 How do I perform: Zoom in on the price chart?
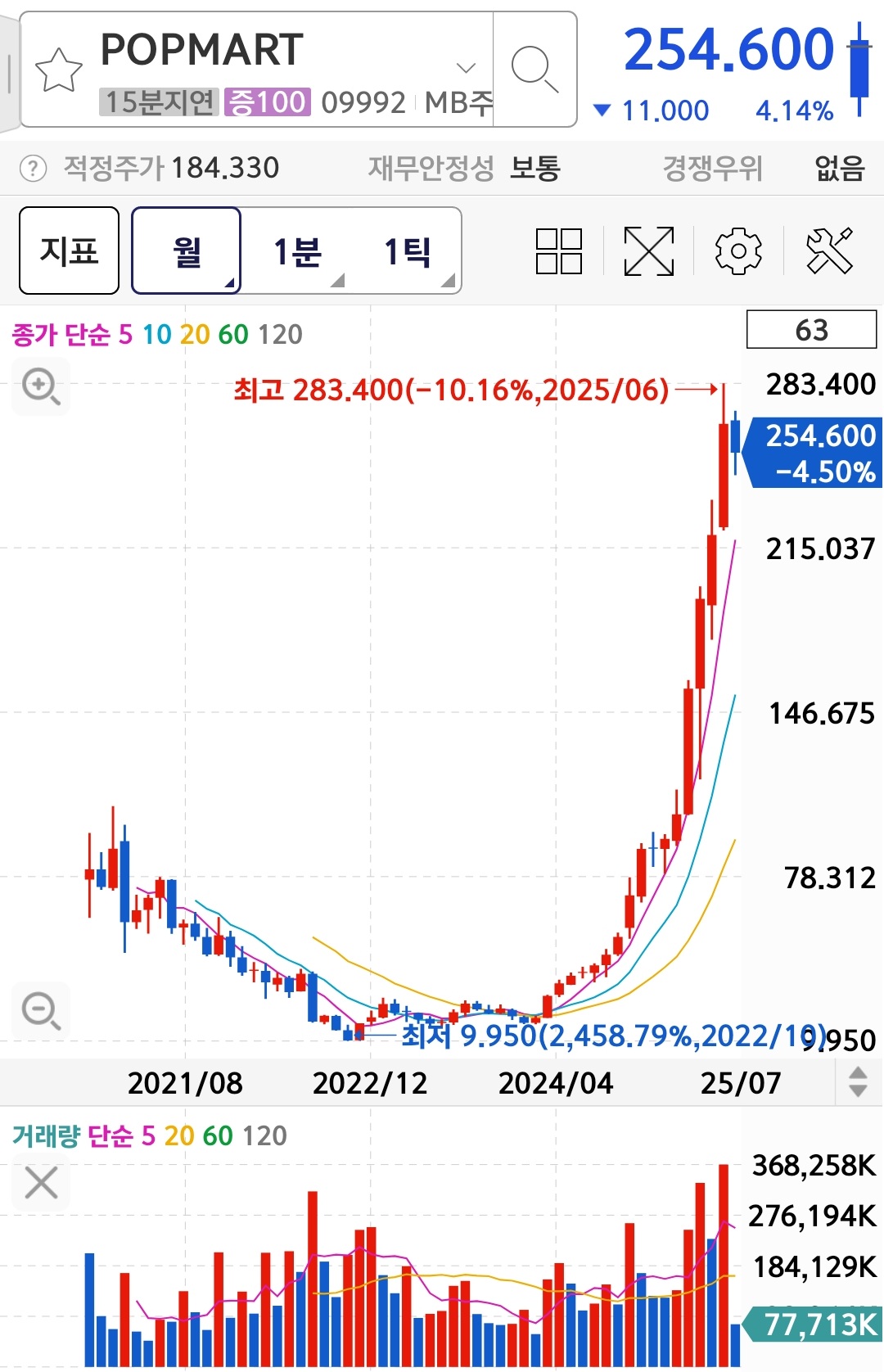pos(41,386)
